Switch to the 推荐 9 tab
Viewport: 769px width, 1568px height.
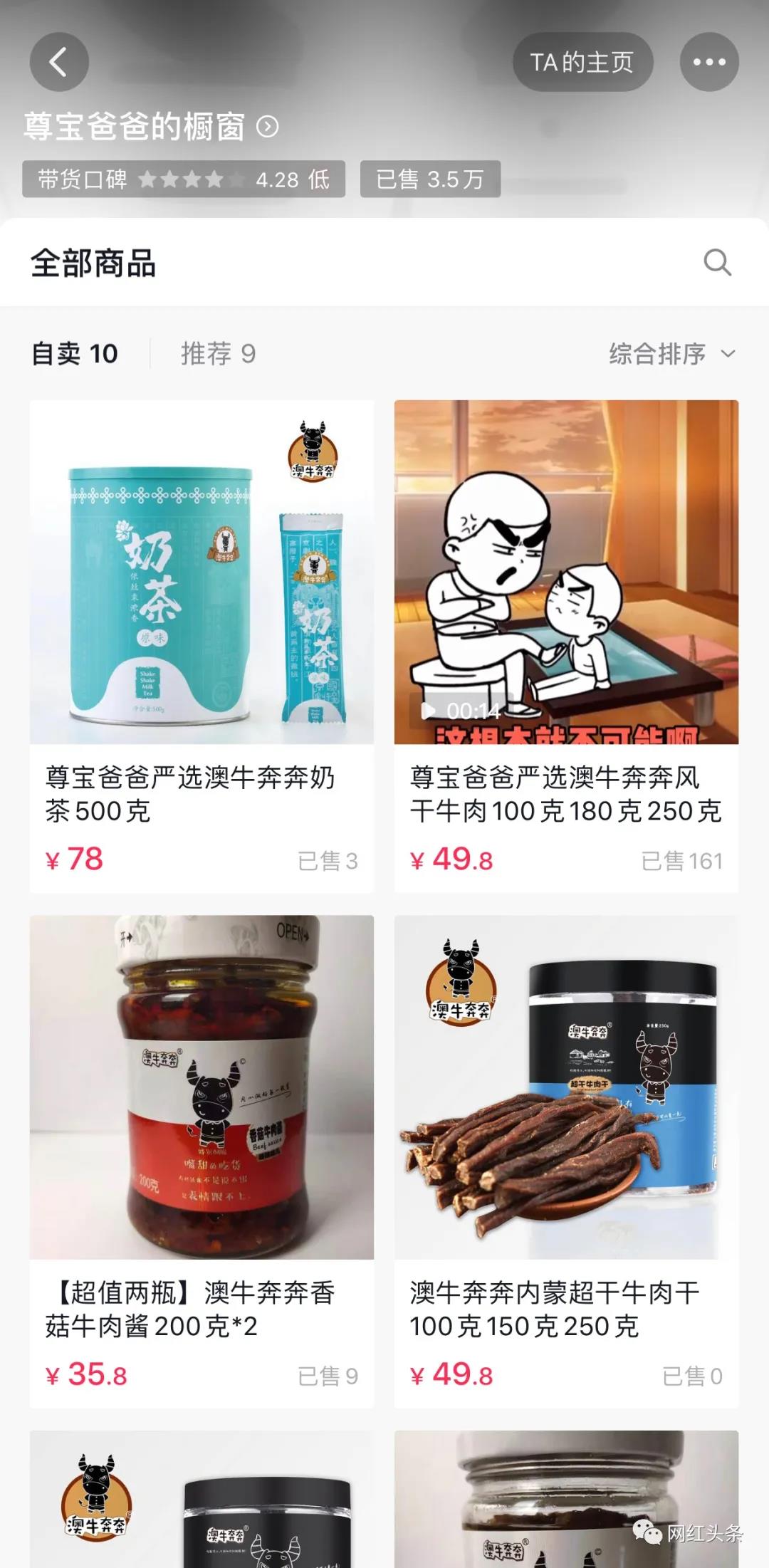click(x=217, y=354)
